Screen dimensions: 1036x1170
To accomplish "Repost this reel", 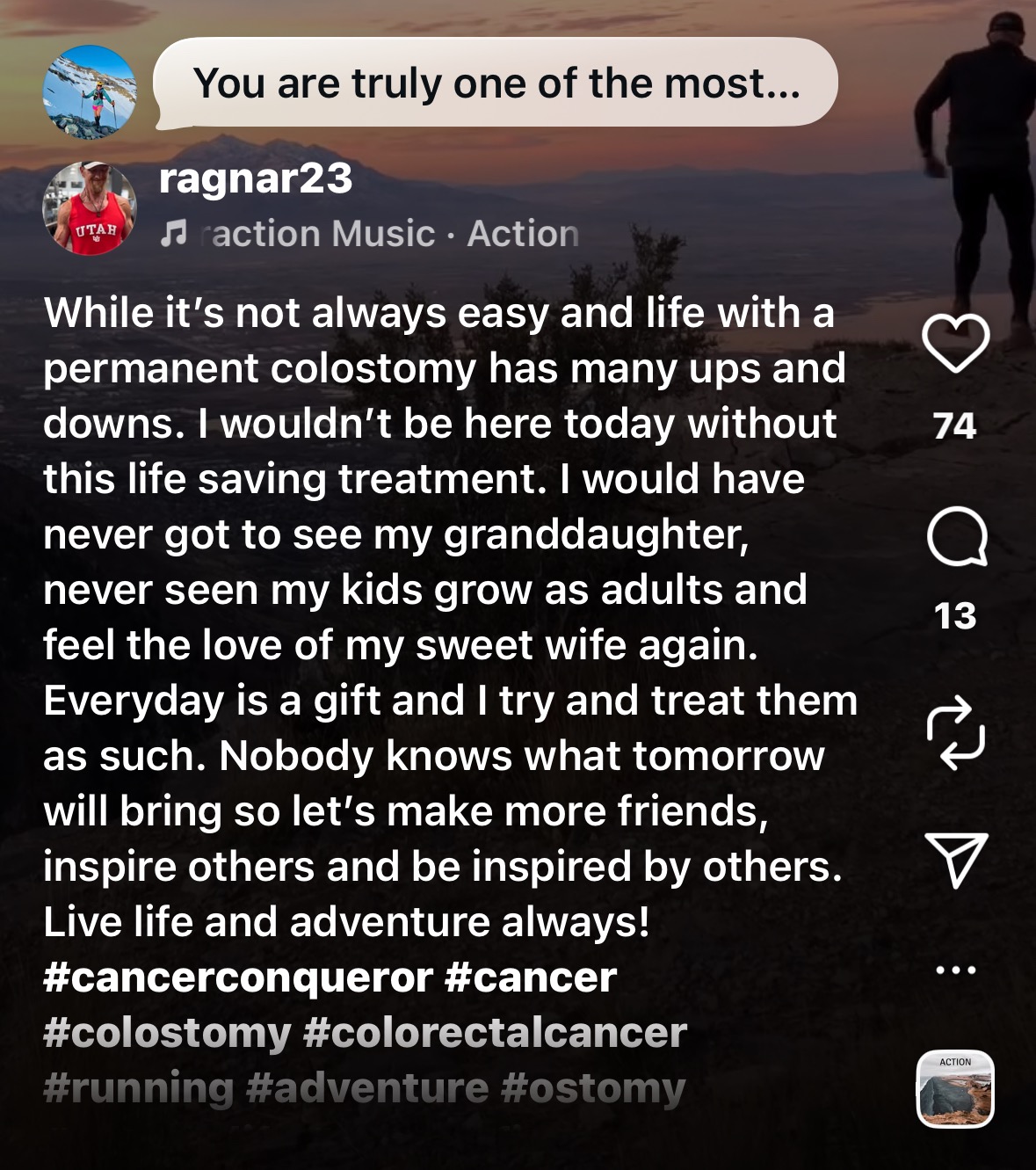I will click(x=955, y=733).
